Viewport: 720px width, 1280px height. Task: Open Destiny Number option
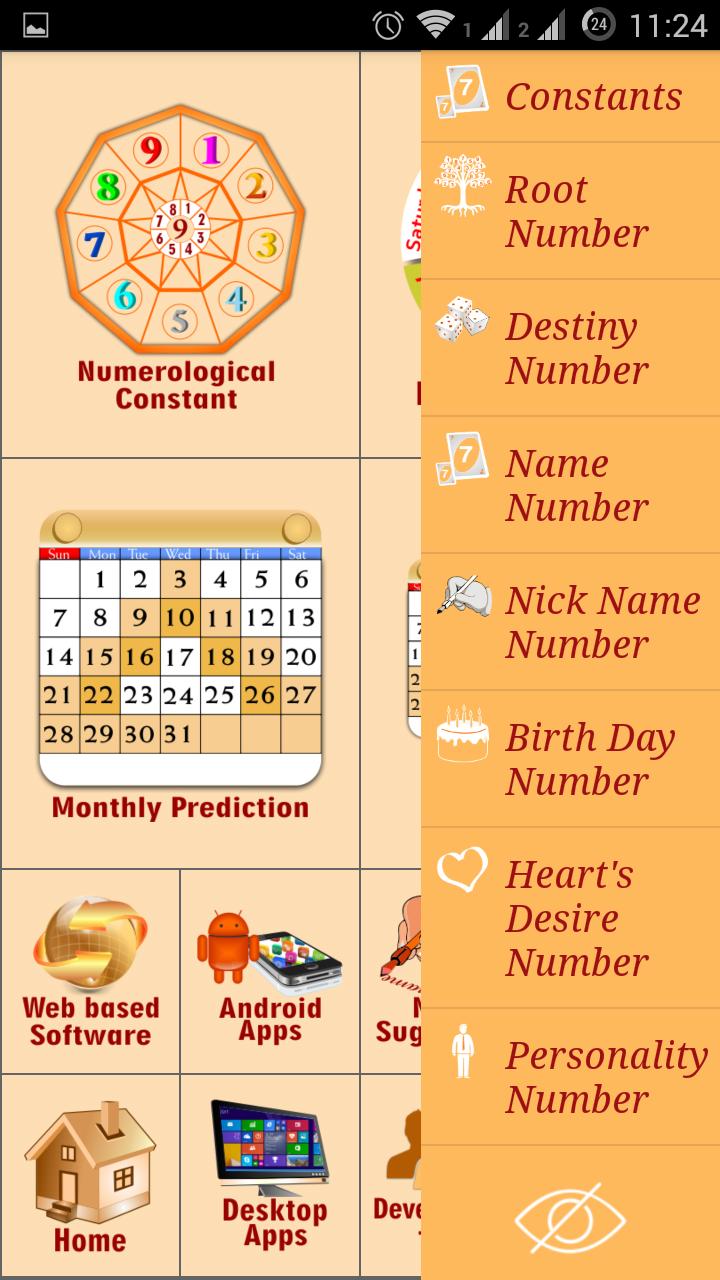[x=570, y=348]
